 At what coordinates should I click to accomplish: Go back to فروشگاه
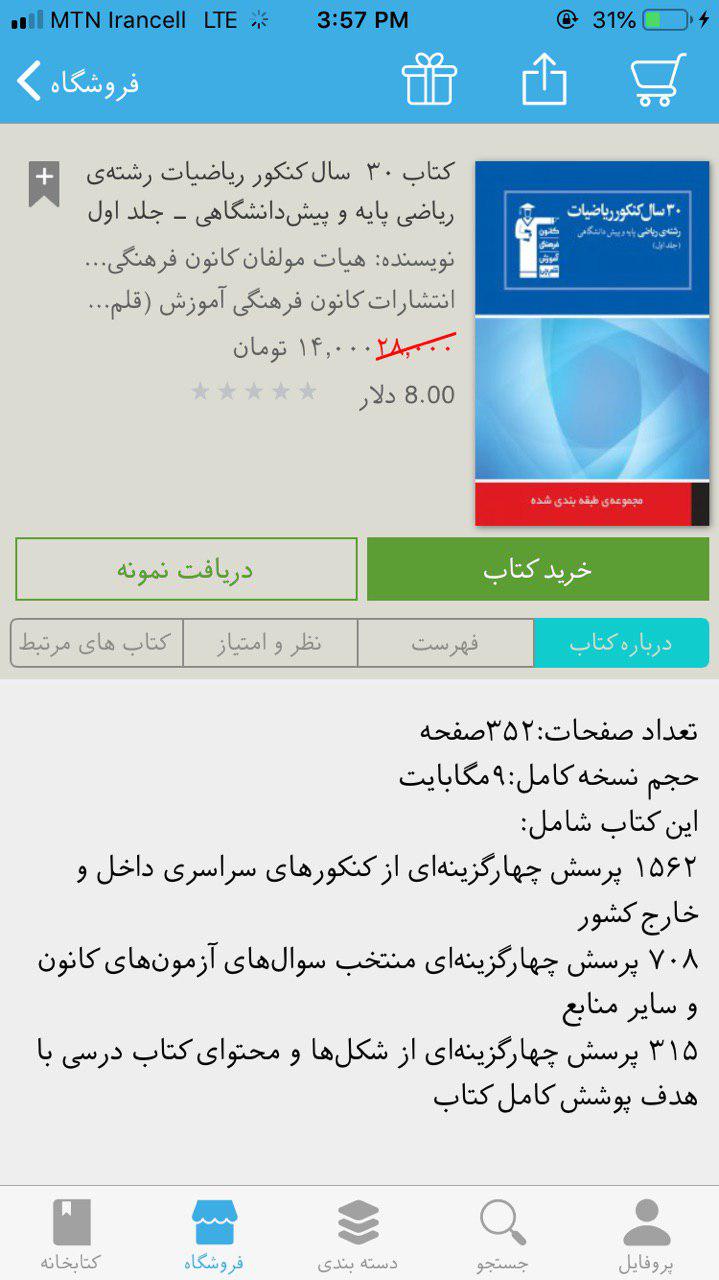(x=78, y=82)
